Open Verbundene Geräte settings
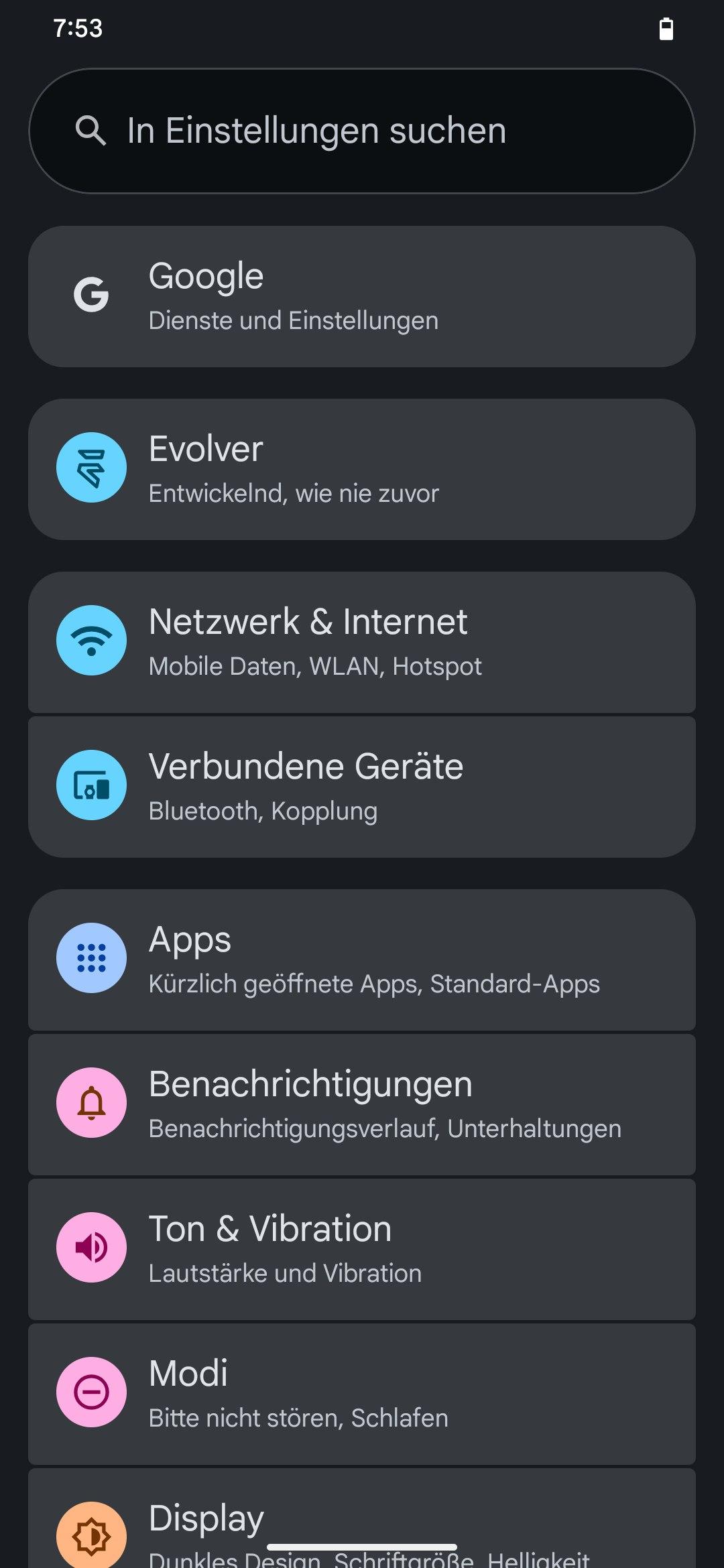 [362, 787]
